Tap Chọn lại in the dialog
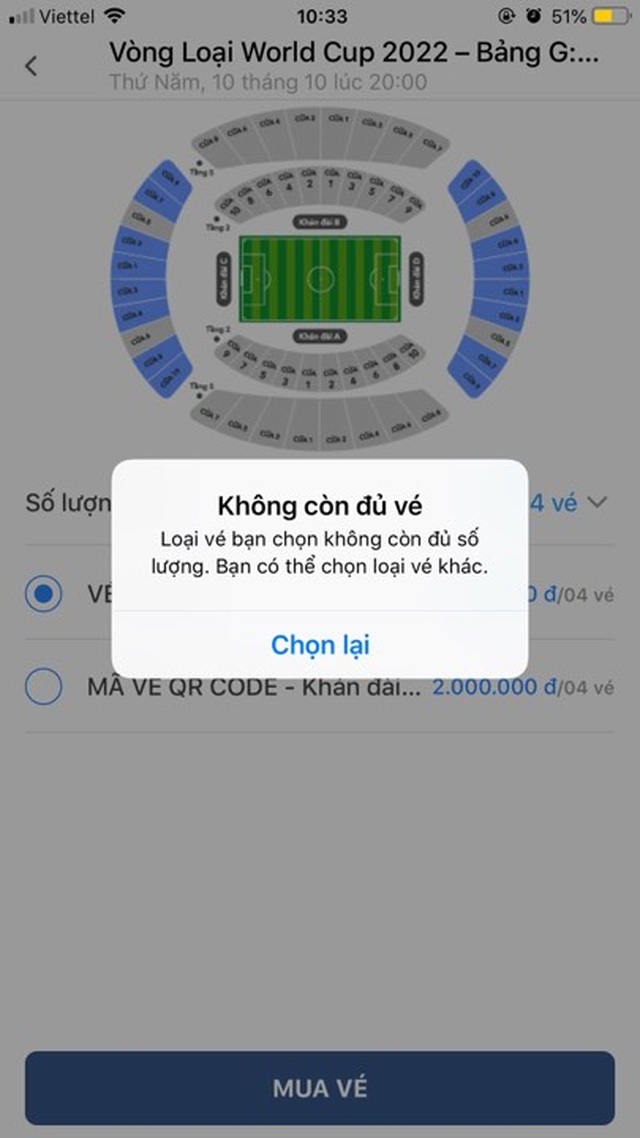The width and height of the screenshot is (640, 1138). click(320, 645)
